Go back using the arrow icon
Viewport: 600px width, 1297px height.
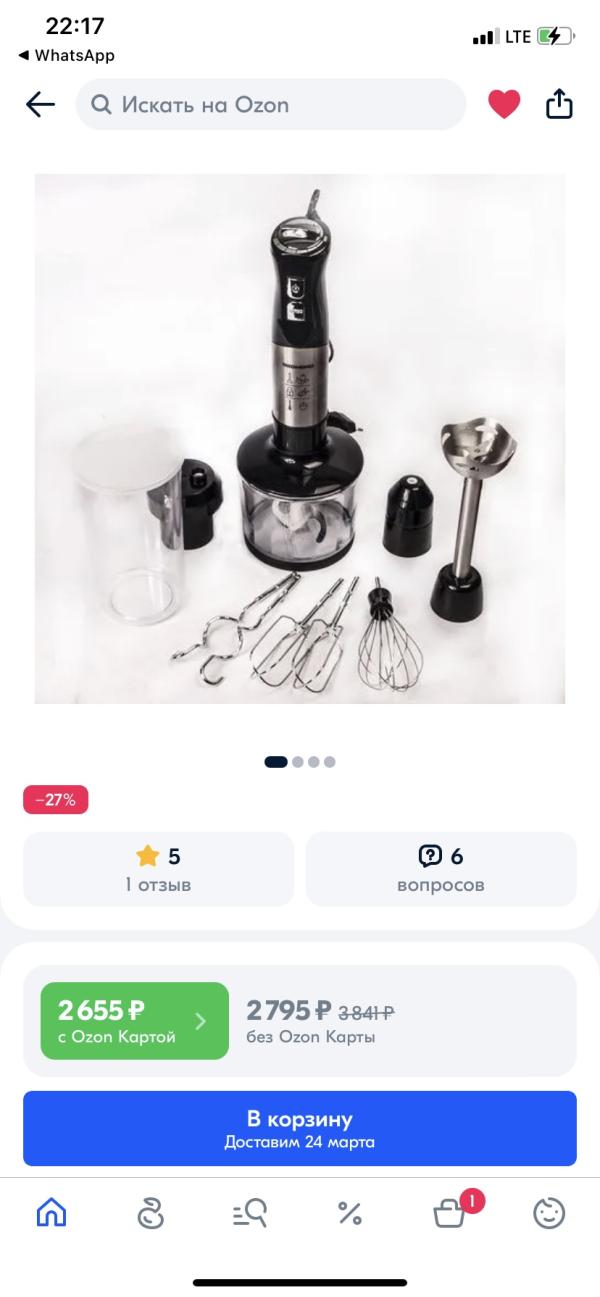click(40, 104)
